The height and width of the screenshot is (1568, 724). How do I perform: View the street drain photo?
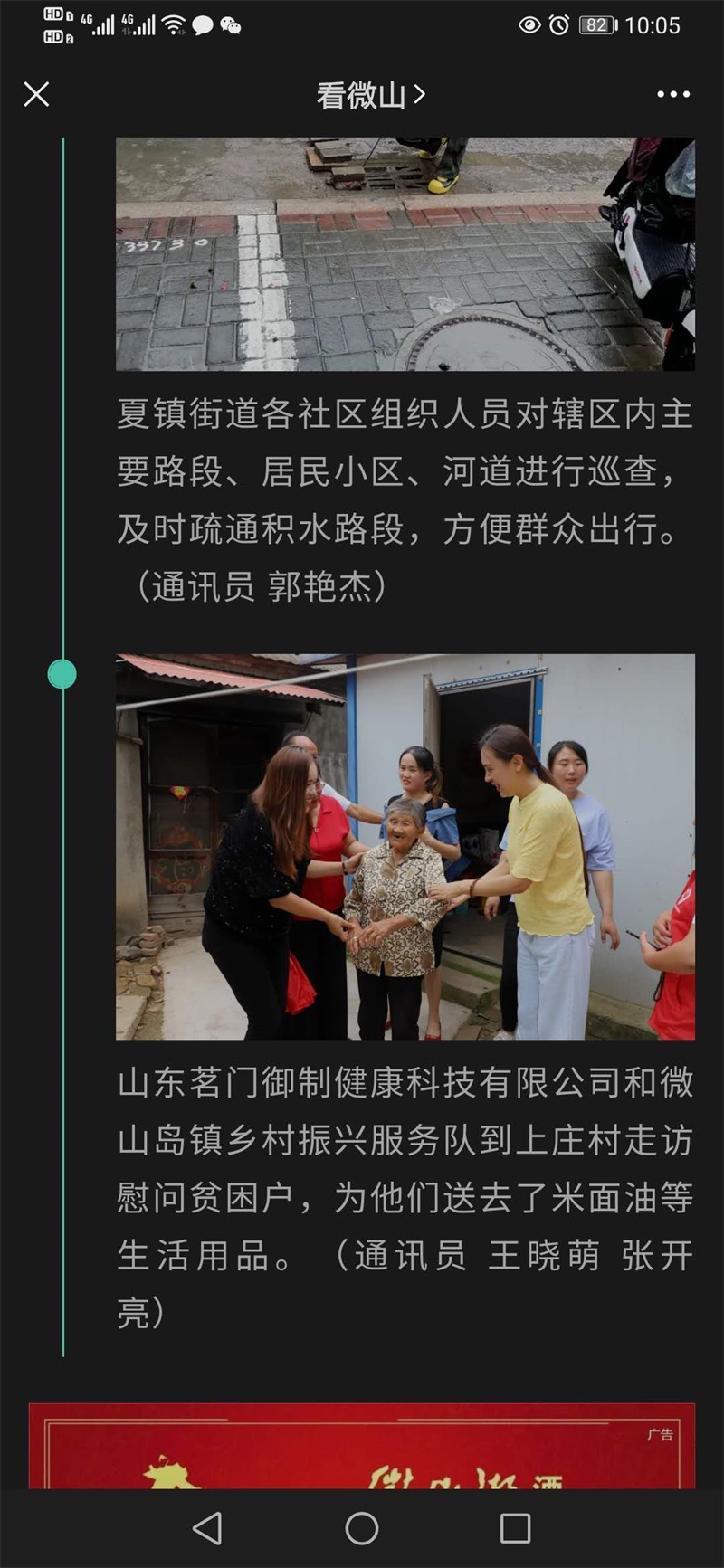point(405,254)
